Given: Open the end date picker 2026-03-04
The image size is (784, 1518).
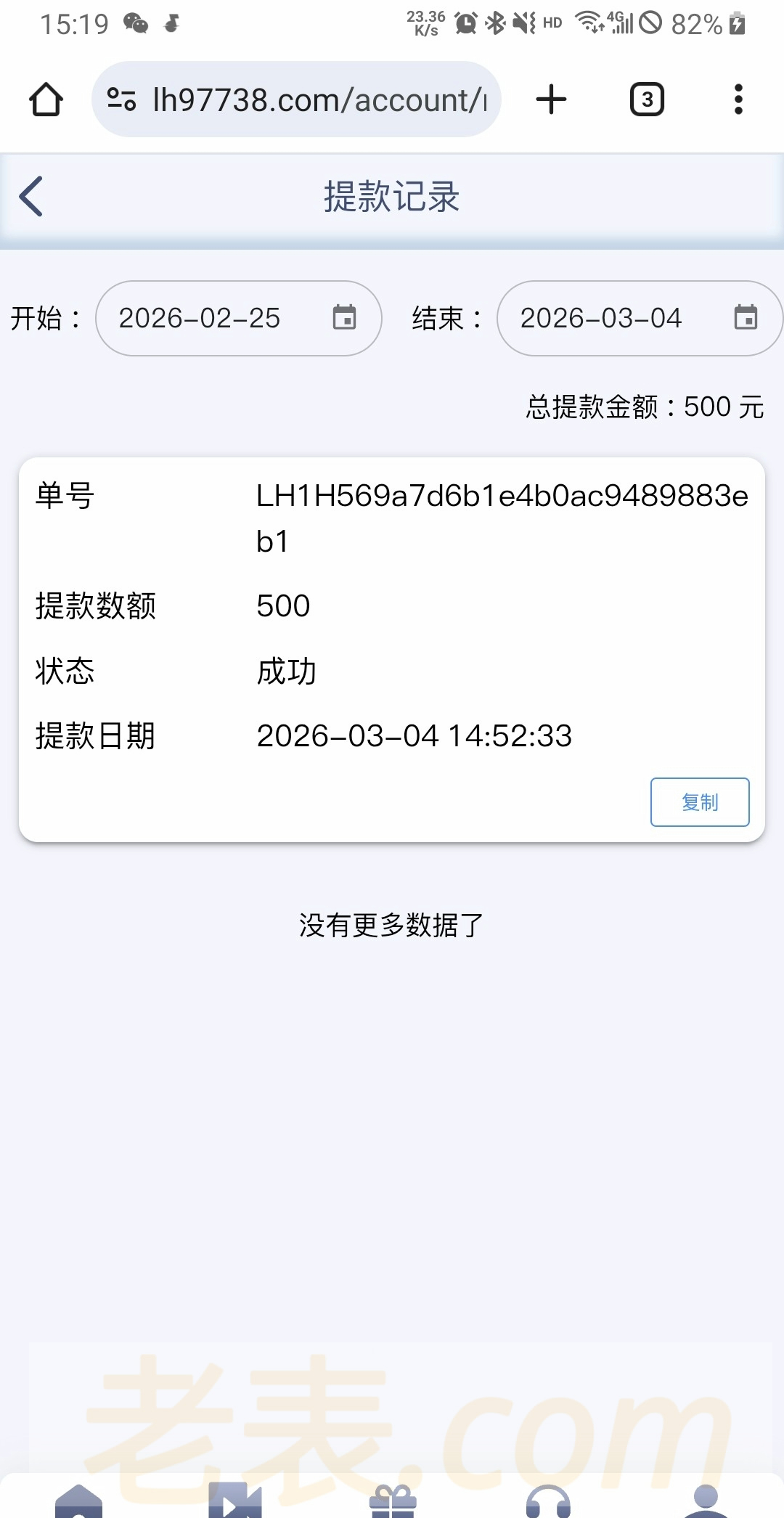Looking at the screenshot, I should point(639,318).
